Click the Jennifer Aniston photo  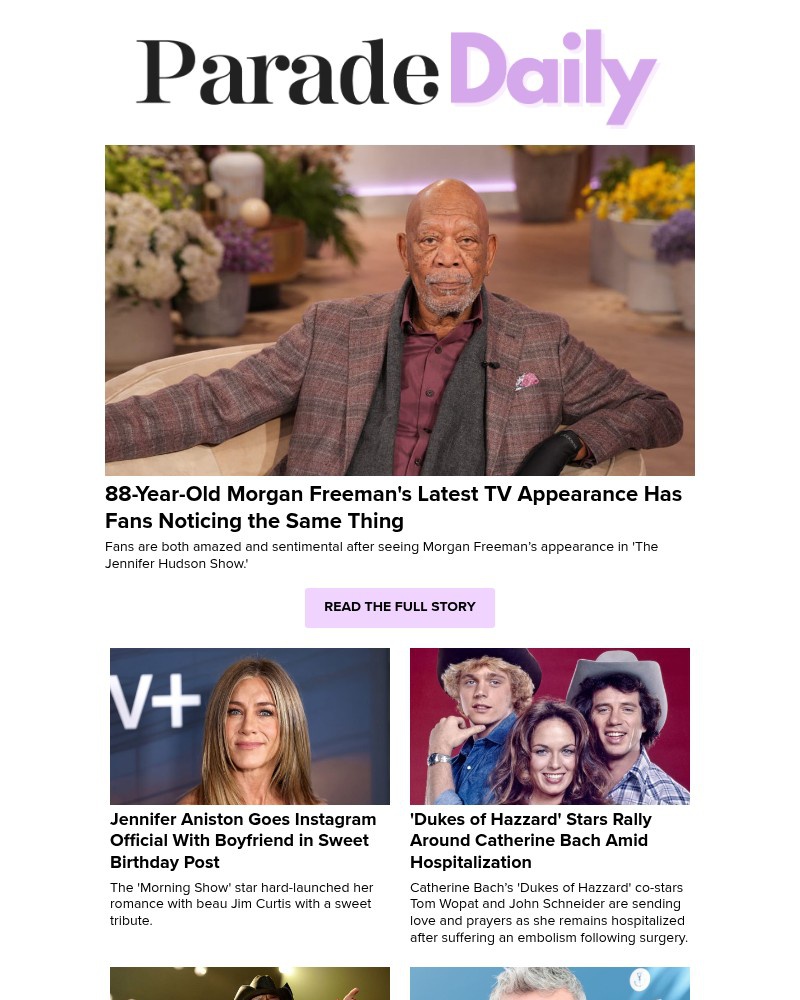click(x=250, y=726)
